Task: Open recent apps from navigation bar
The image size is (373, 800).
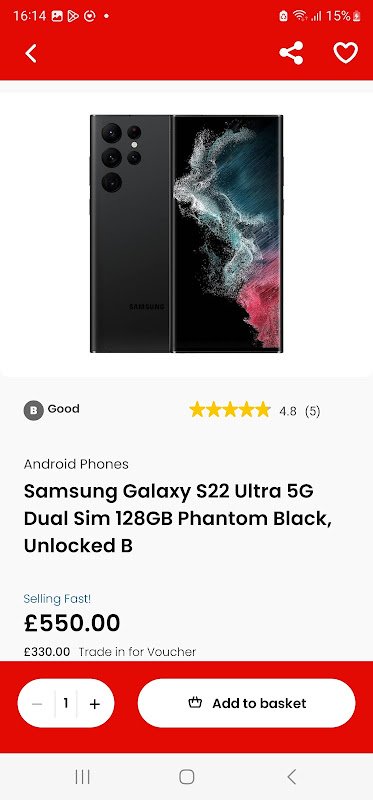Action: (82, 777)
